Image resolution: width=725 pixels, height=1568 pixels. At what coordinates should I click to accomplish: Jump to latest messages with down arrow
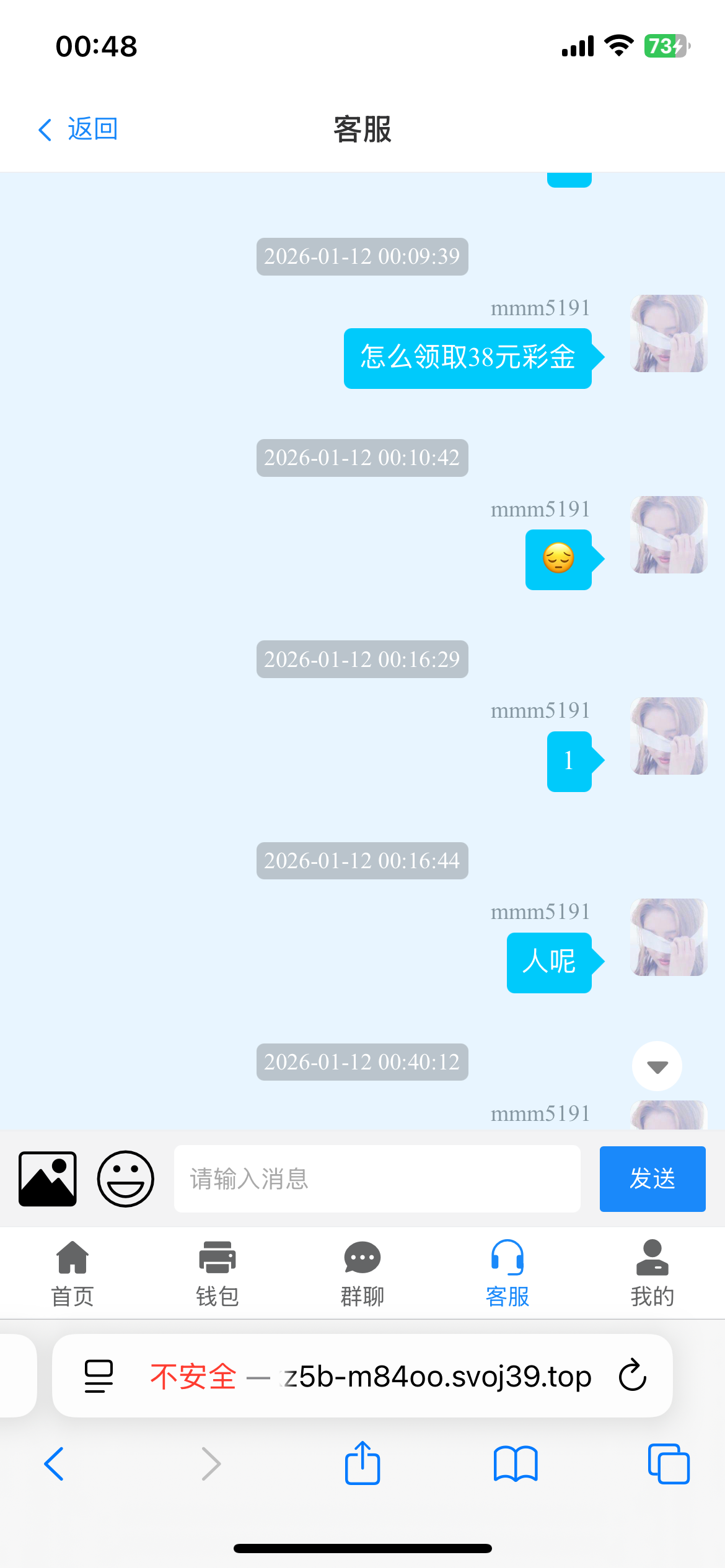point(657,1066)
